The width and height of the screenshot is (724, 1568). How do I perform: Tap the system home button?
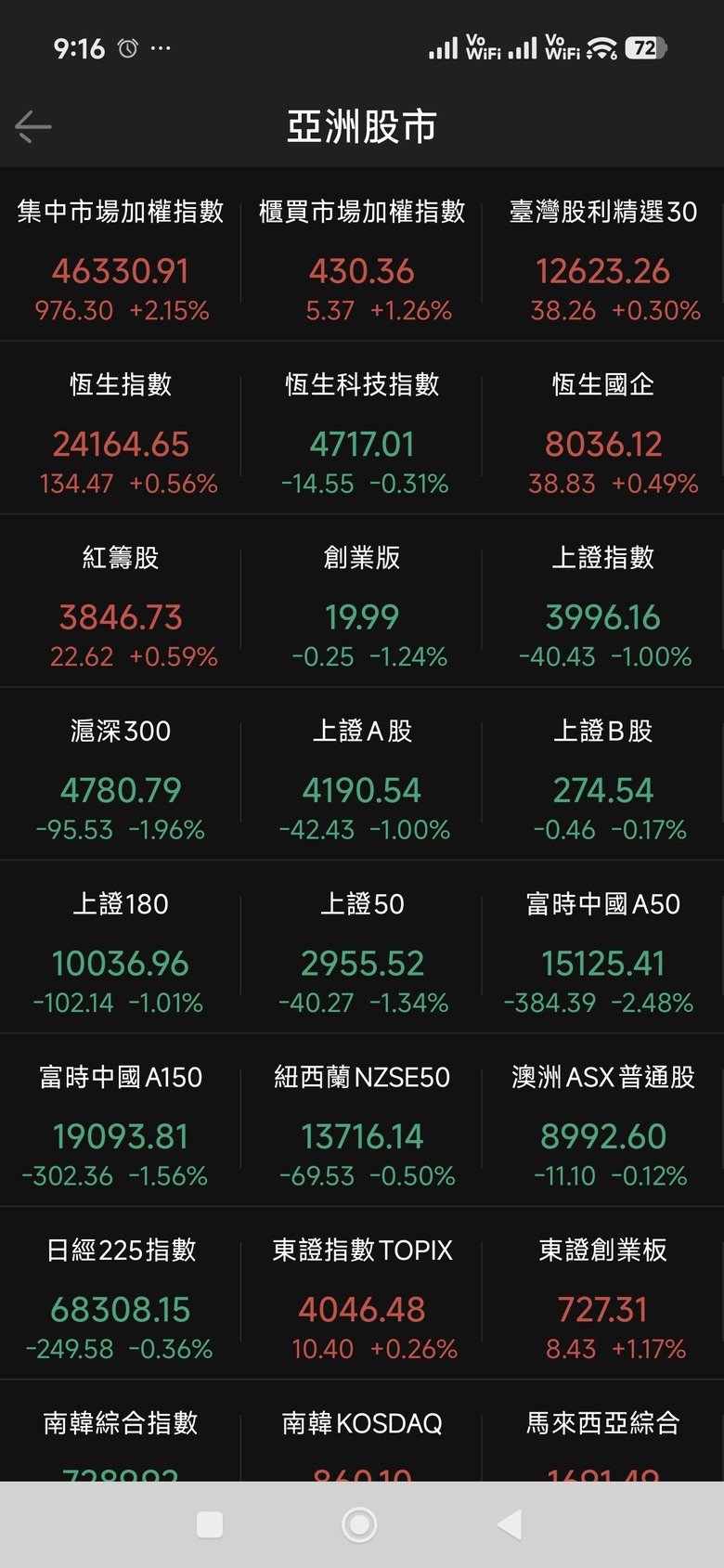(359, 1524)
